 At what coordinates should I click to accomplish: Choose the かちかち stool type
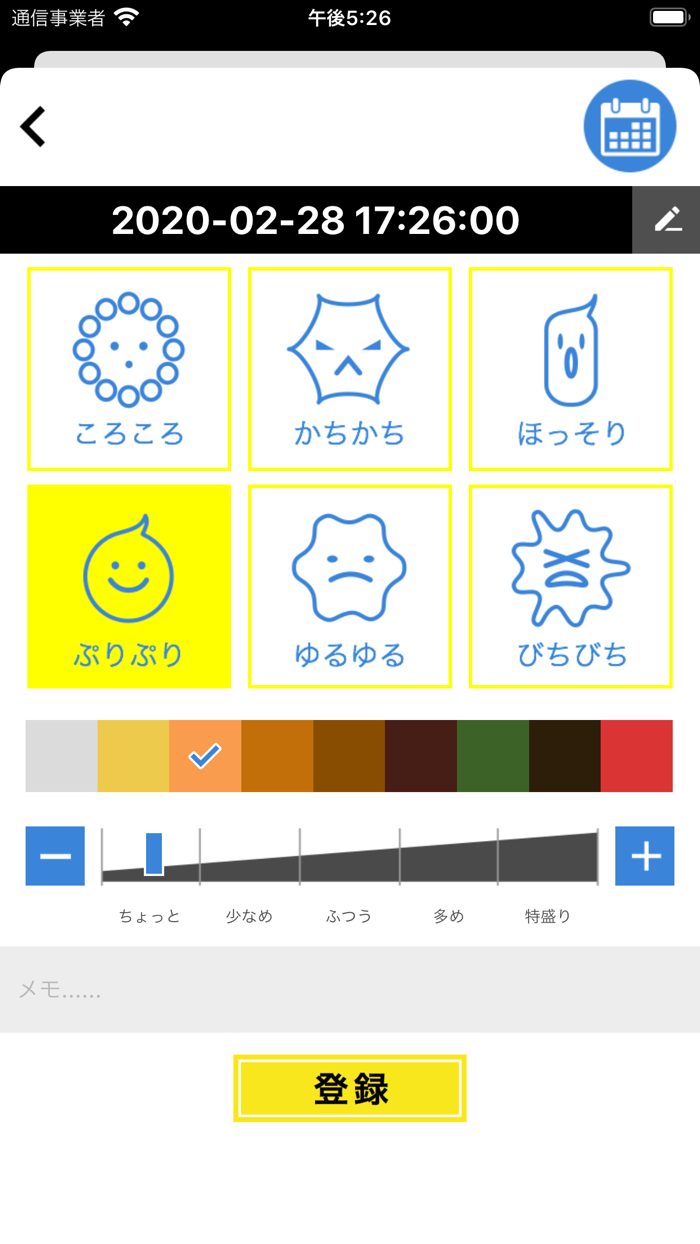coord(349,369)
